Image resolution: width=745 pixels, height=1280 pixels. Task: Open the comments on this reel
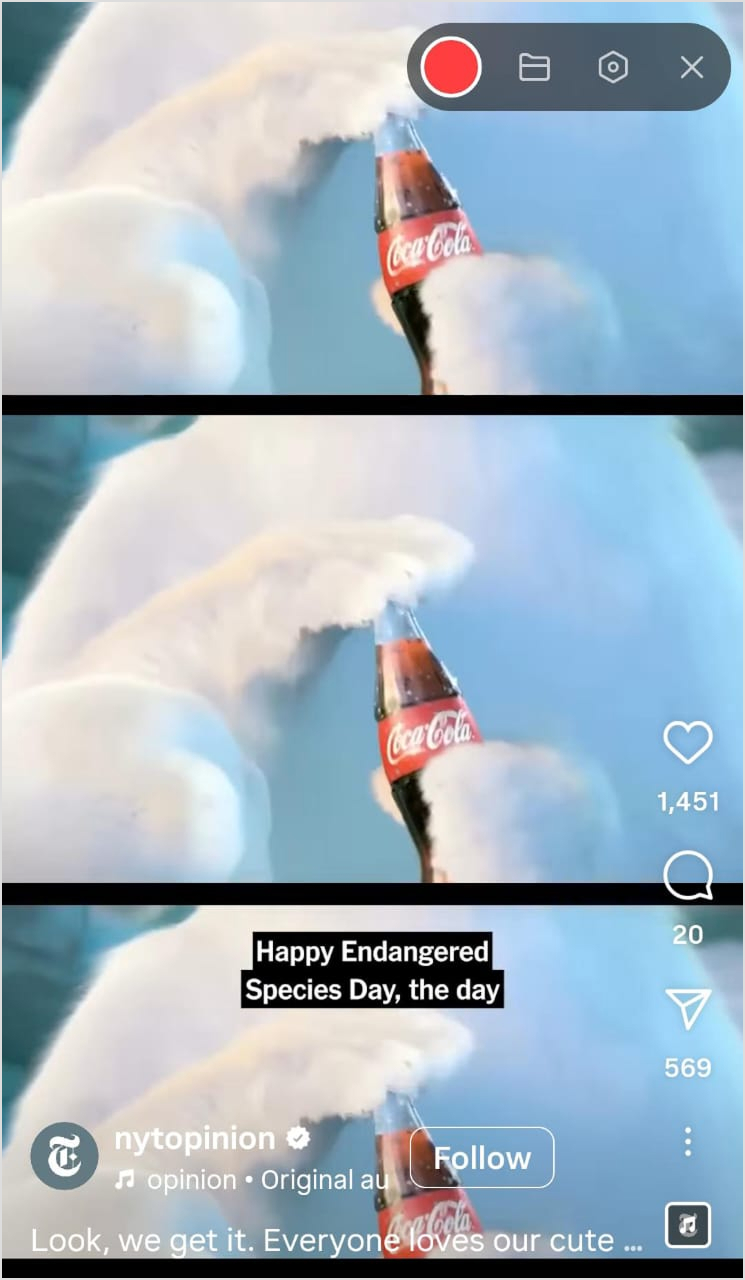point(688,877)
